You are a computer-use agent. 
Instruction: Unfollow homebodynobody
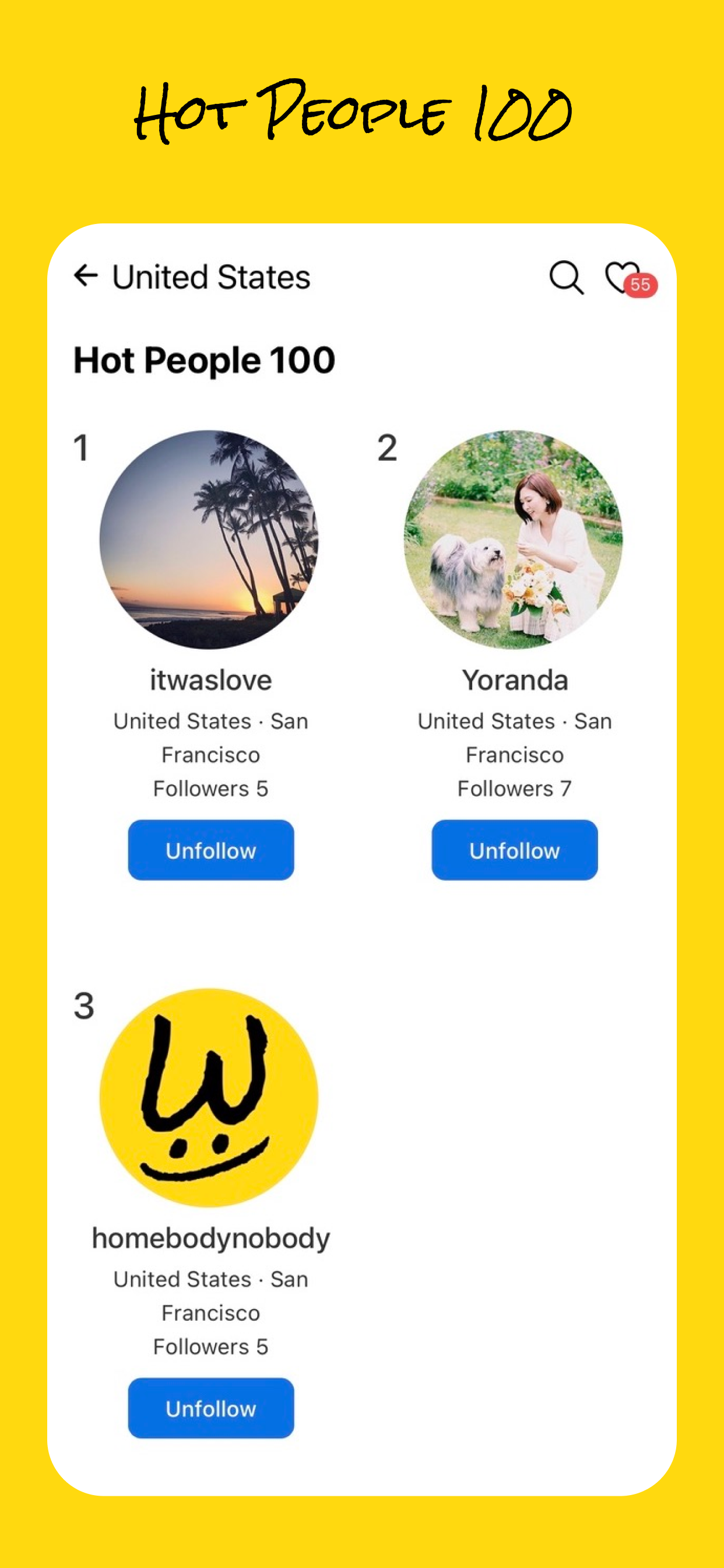tap(210, 1408)
